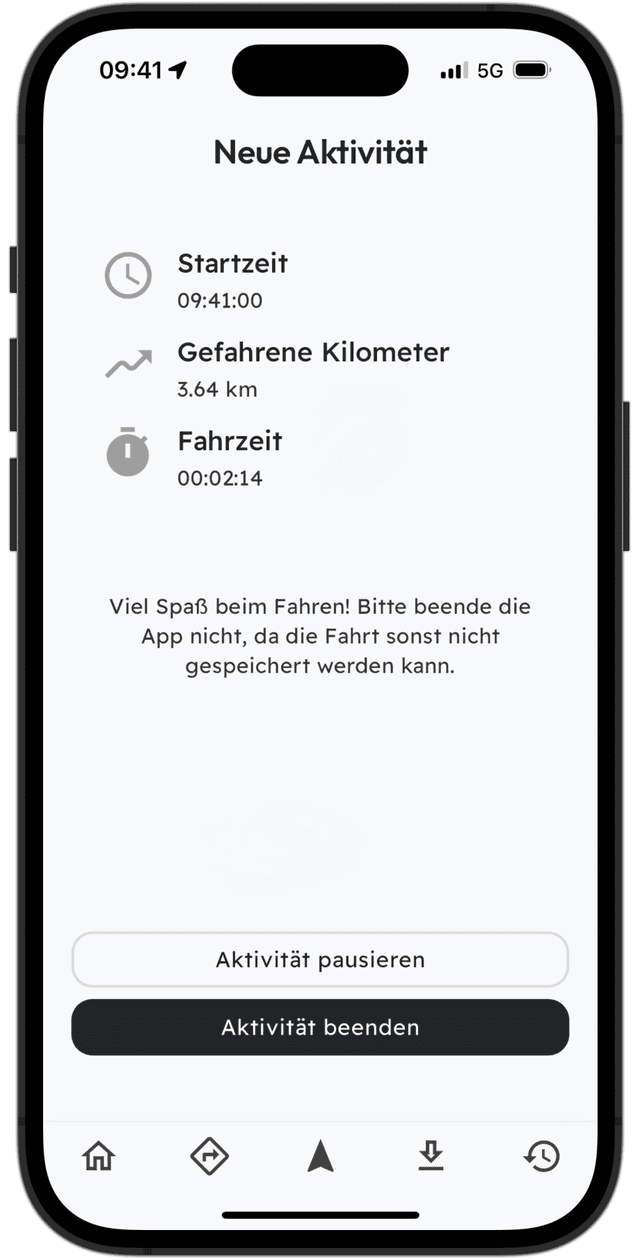The height and width of the screenshot is (1260, 640).
Task: Go to the home tab
Action: (x=99, y=1157)
